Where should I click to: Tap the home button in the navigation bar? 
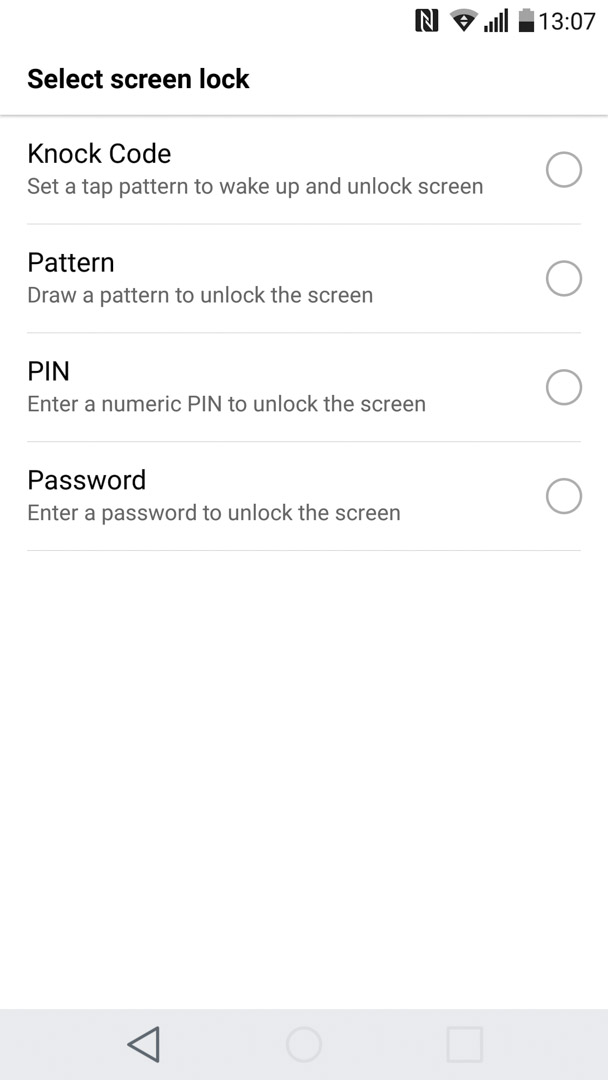pyautogui.click(x=304, y=1044)
